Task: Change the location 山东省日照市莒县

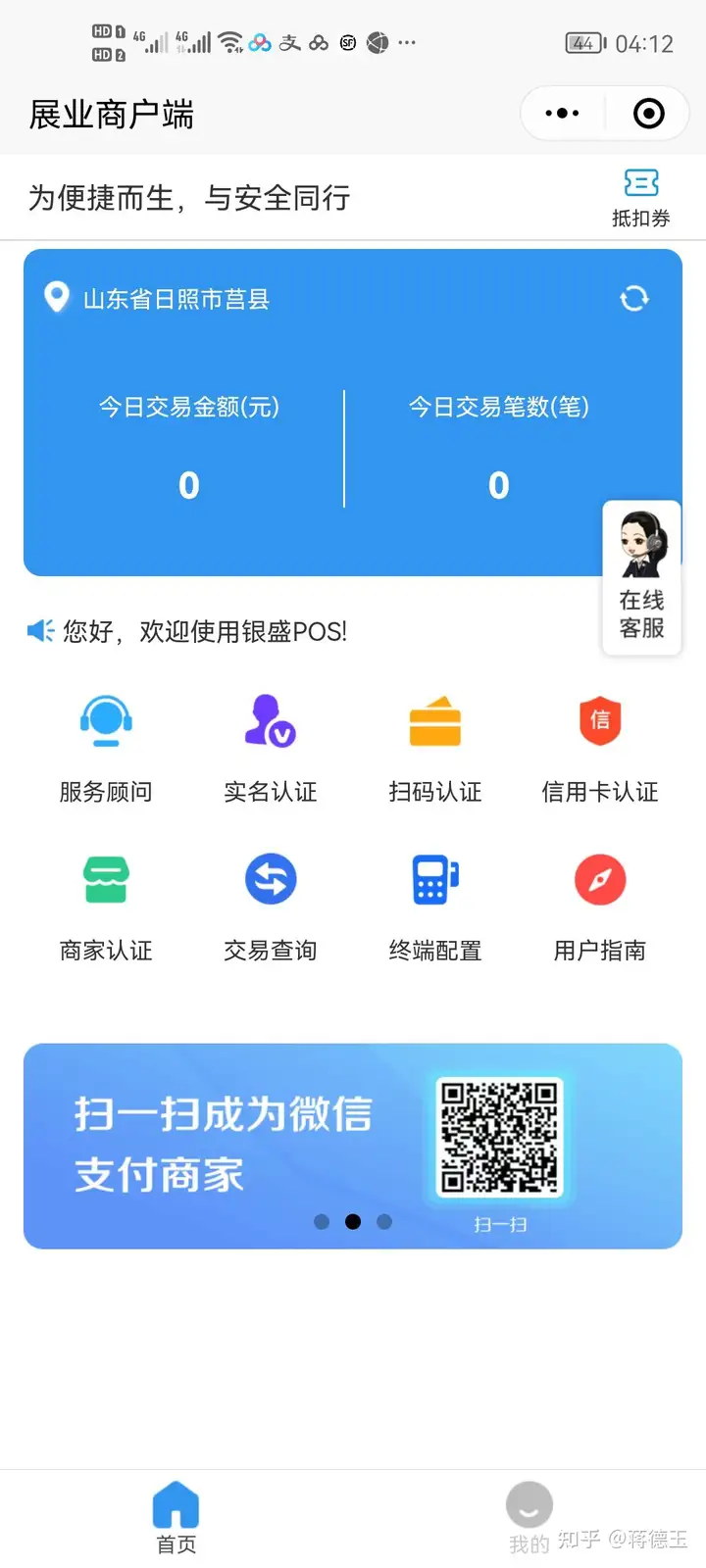Action: tap(175, 299)
